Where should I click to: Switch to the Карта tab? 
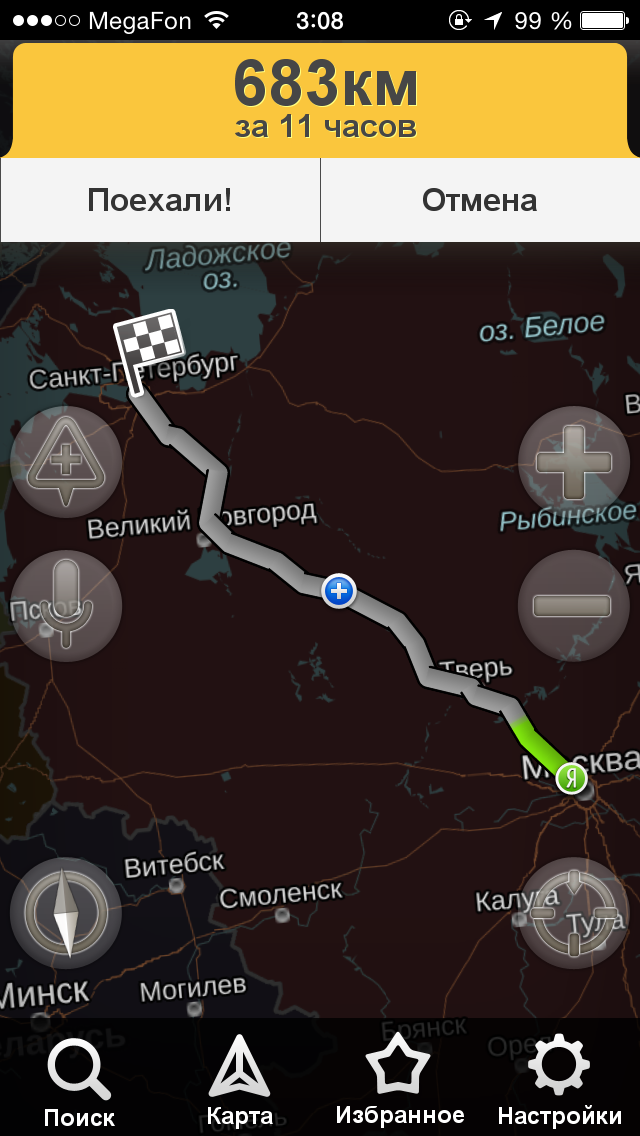[240, 1082]
